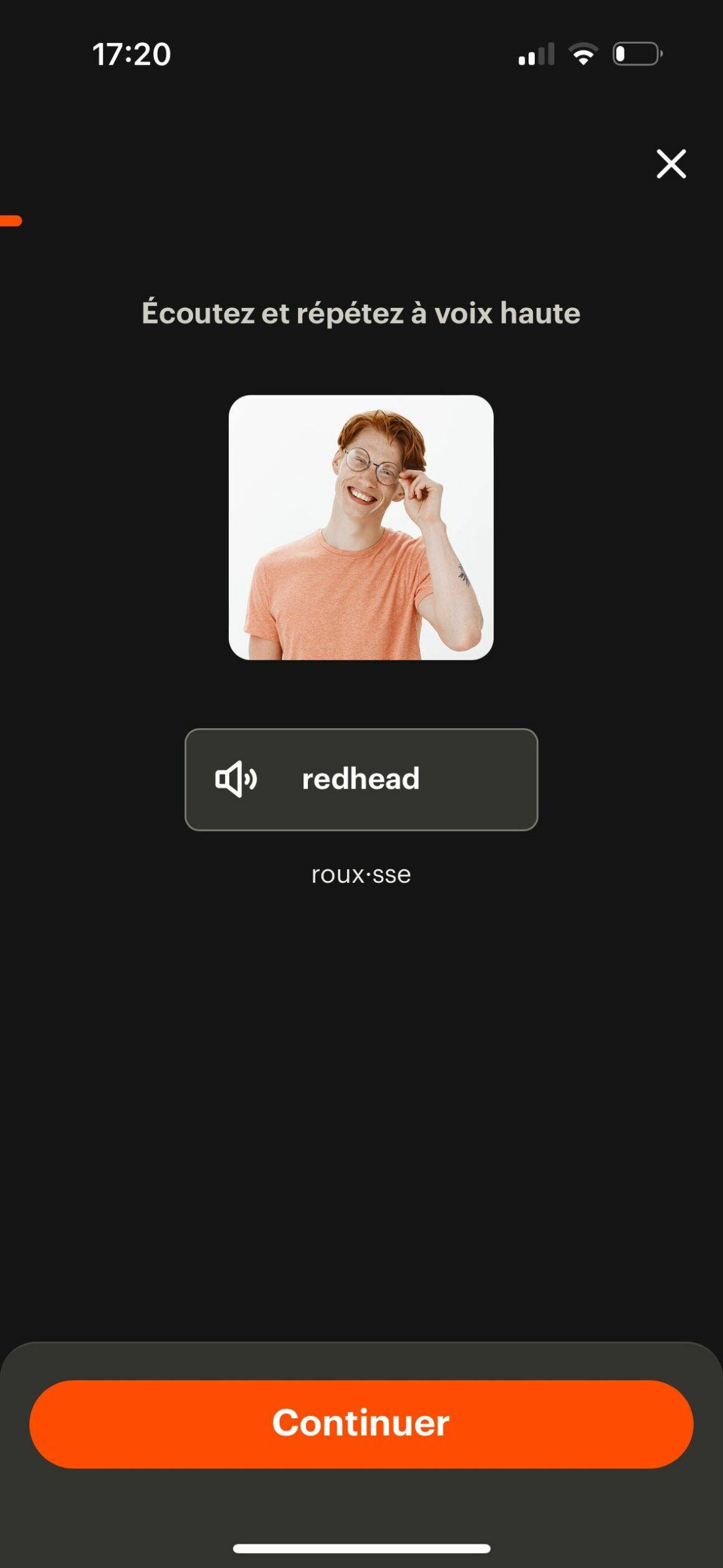
Task: Close the lesson with the X
Action: click(x=671, y=164)
